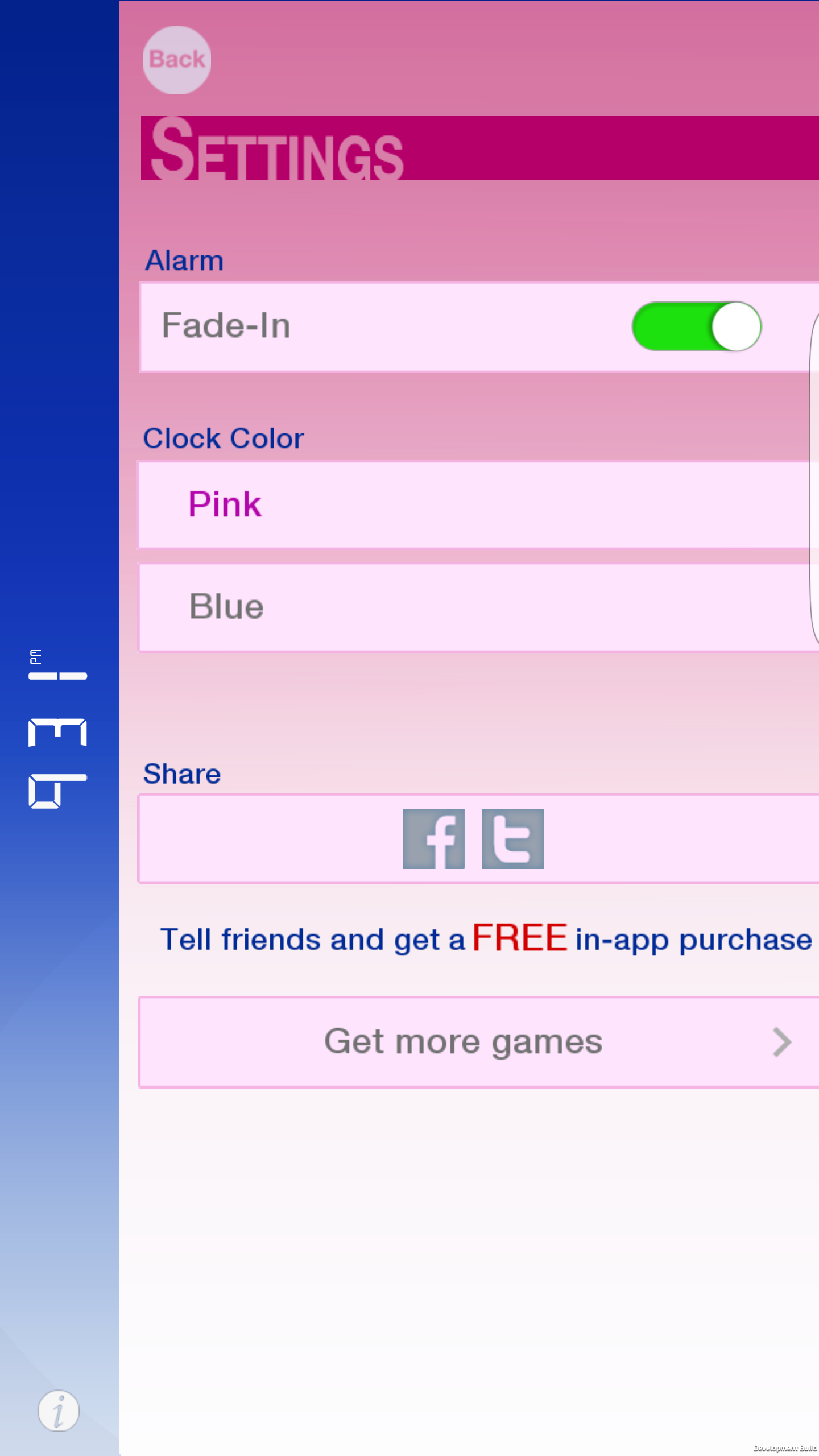819x1456 pixels.
Task: Choose Blue clock color
Action: [478, 607]
